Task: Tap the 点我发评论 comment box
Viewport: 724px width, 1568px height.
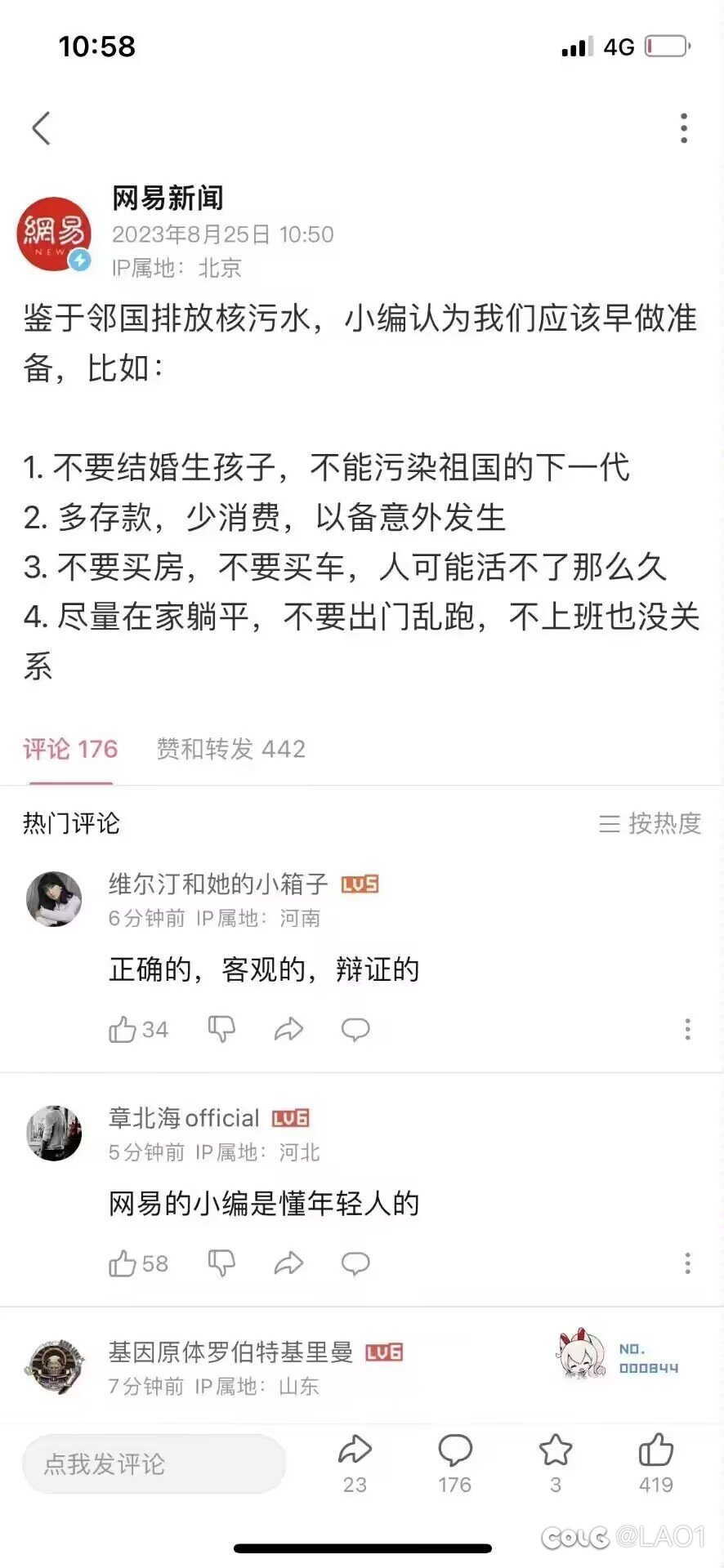Action: [x=154, y=1464]
